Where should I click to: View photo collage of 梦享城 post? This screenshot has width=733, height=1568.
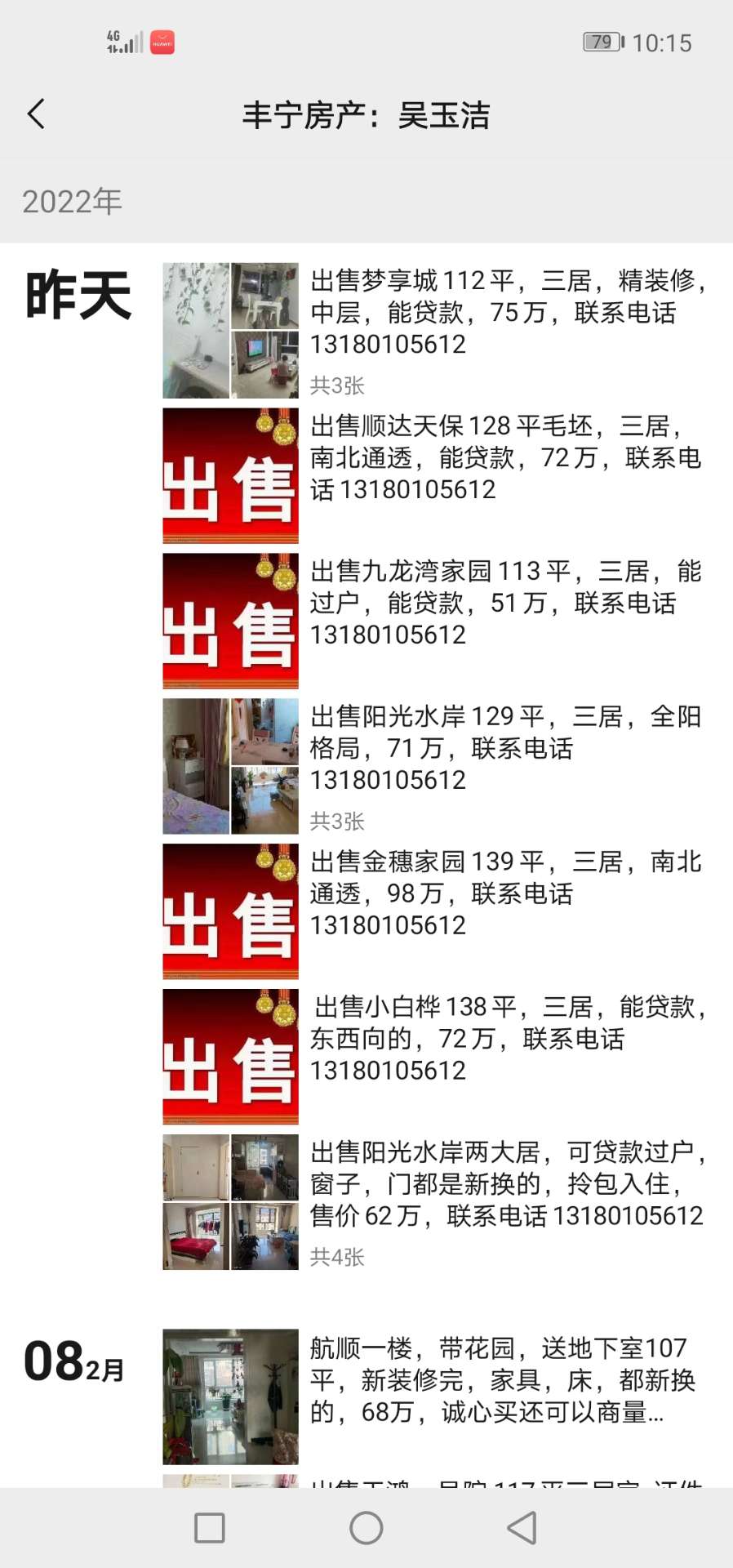click(x=230, y=331)
